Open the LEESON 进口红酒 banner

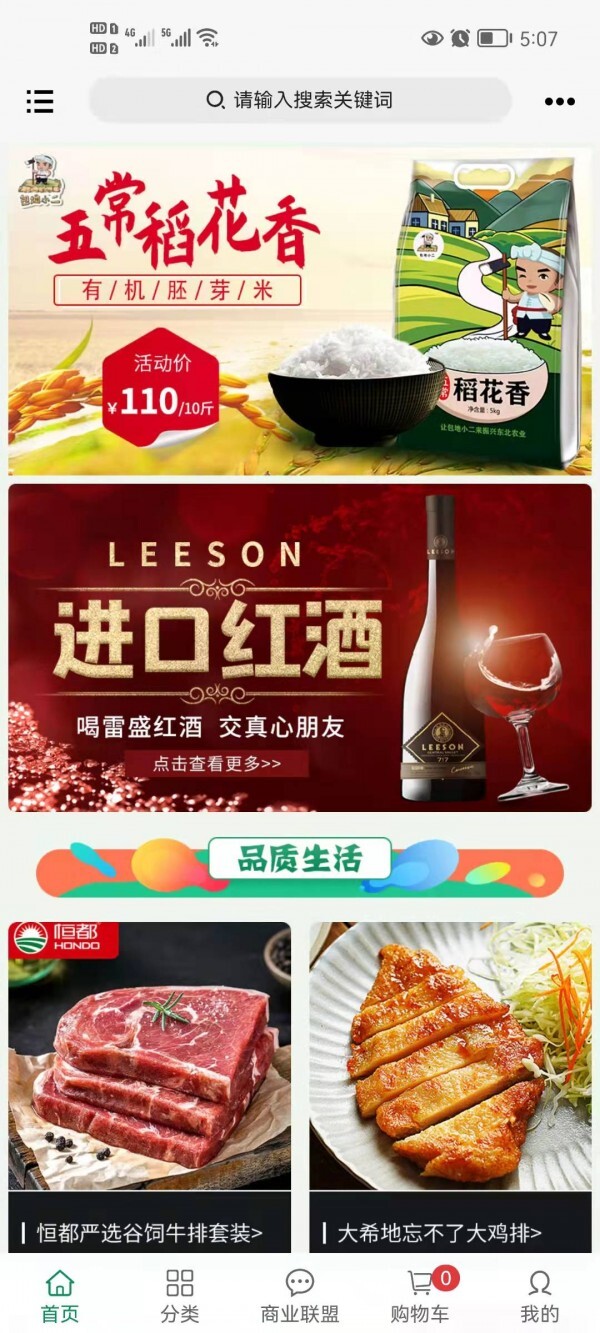click(x=300, y=648)
